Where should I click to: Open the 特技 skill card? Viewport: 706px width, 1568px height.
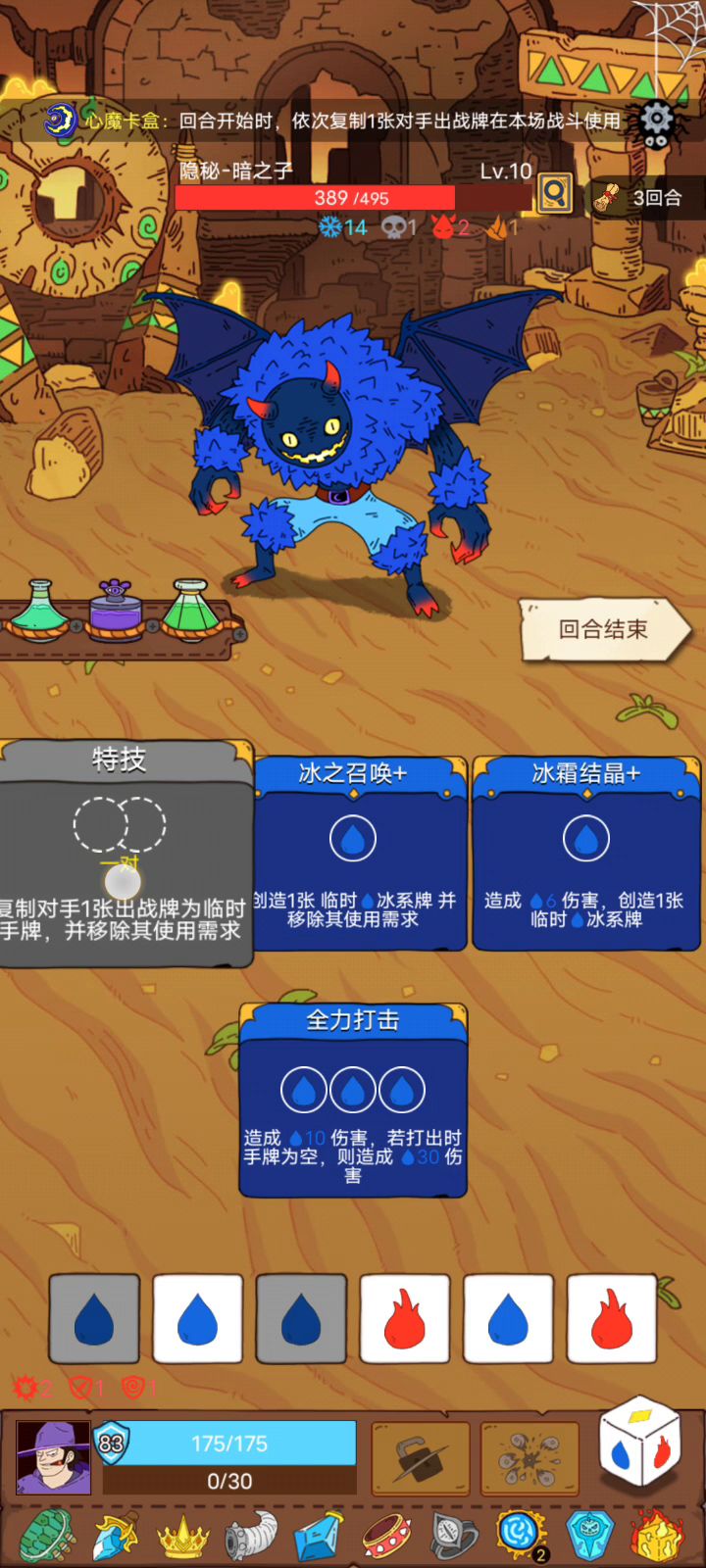125,855
